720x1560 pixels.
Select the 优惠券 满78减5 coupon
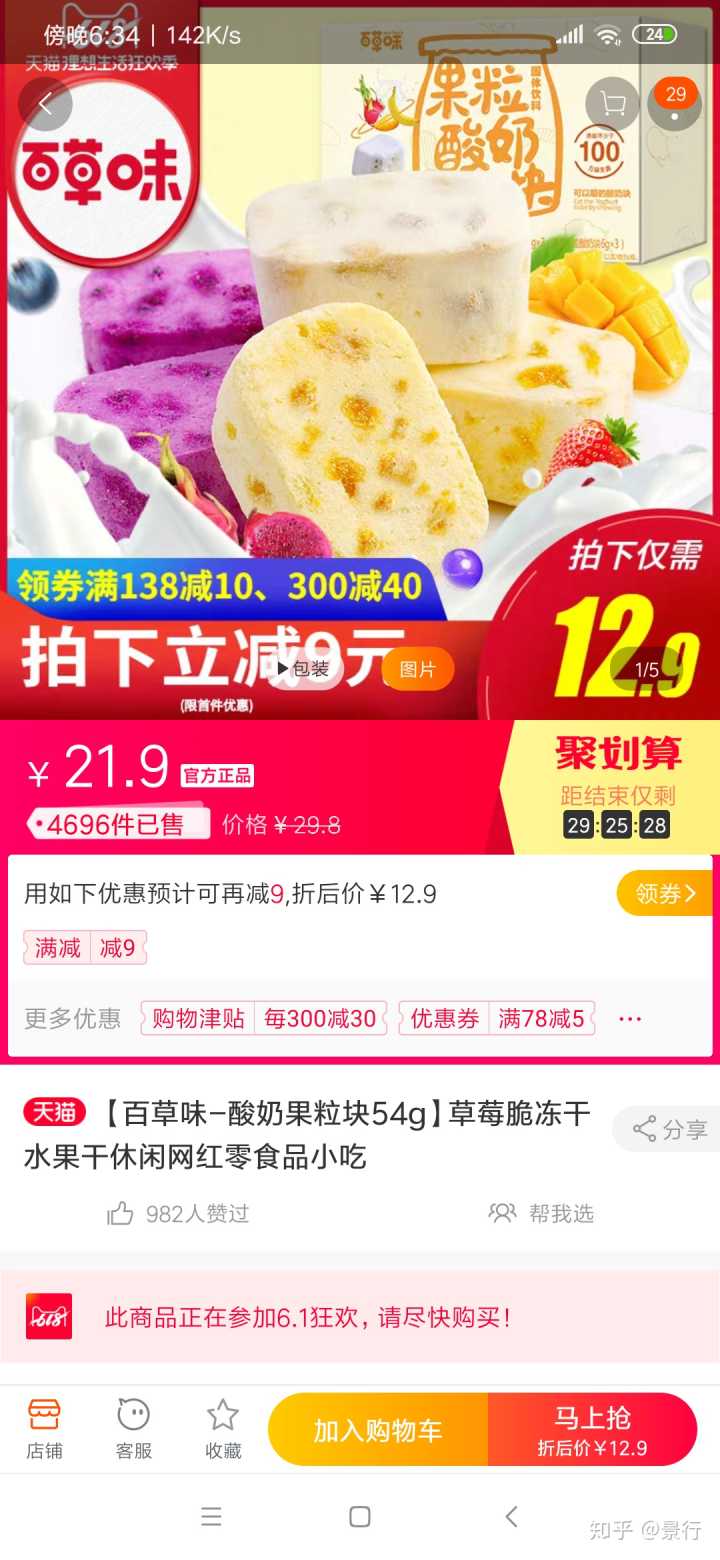(497, 1019)
